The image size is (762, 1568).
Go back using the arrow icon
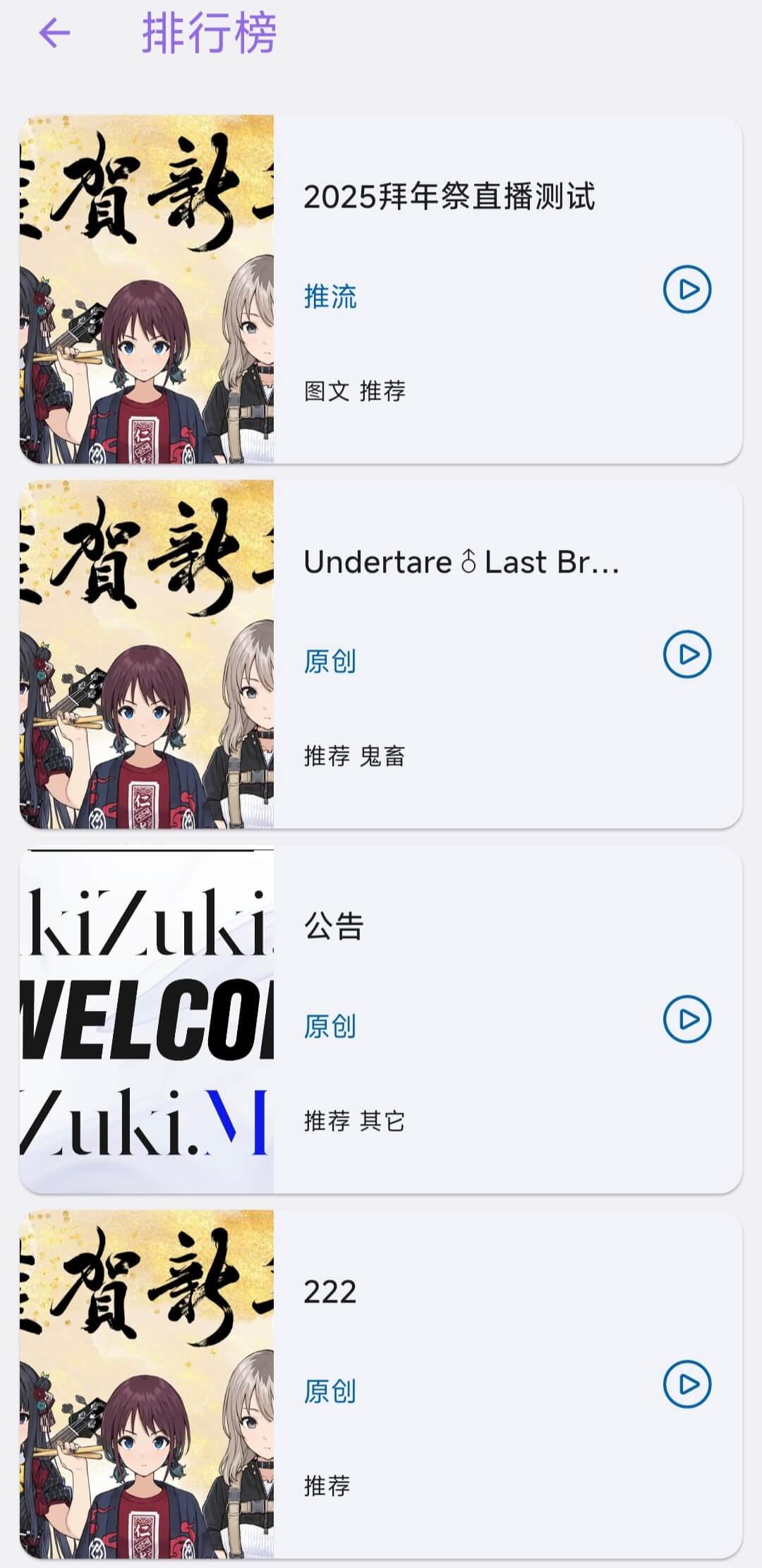point(54,32)
